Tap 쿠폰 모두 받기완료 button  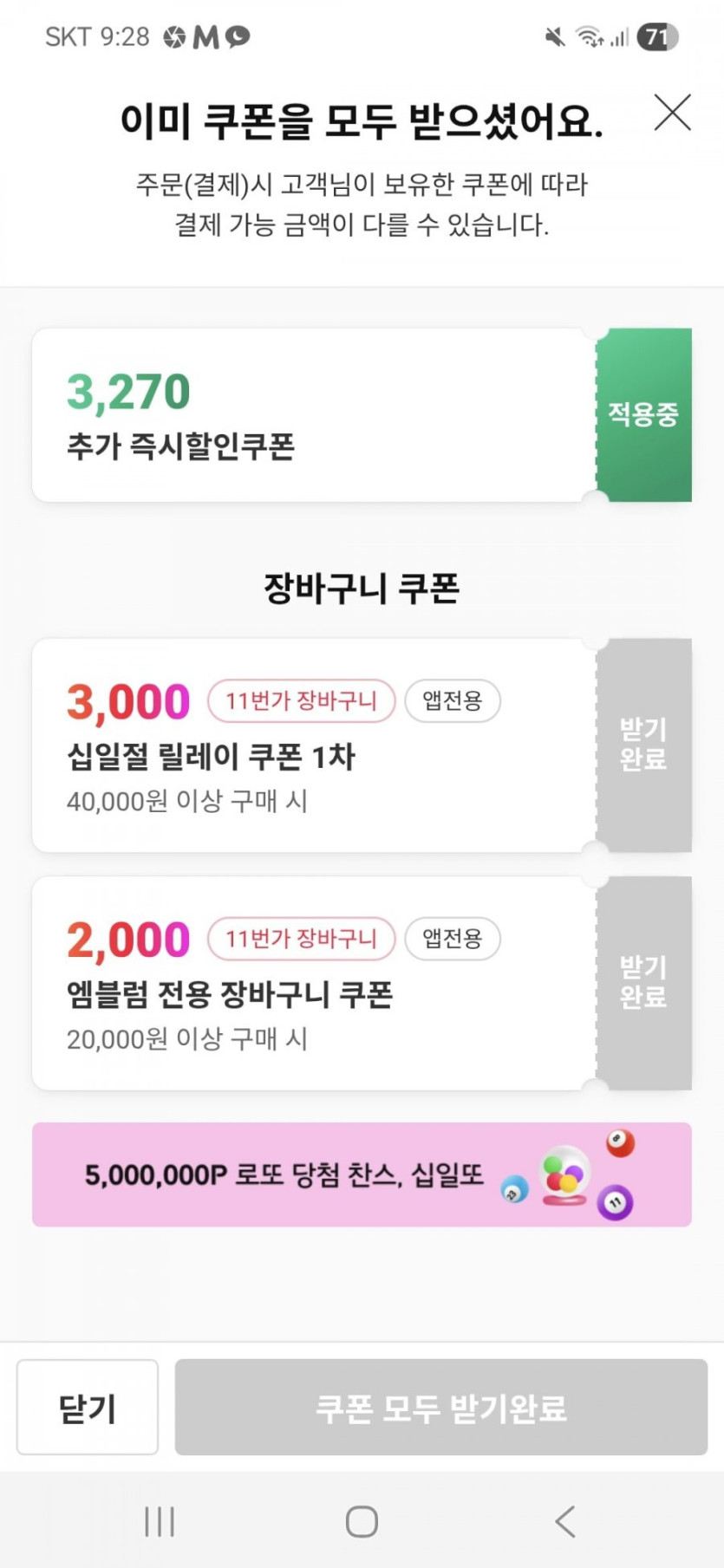tap(441, 1408)
